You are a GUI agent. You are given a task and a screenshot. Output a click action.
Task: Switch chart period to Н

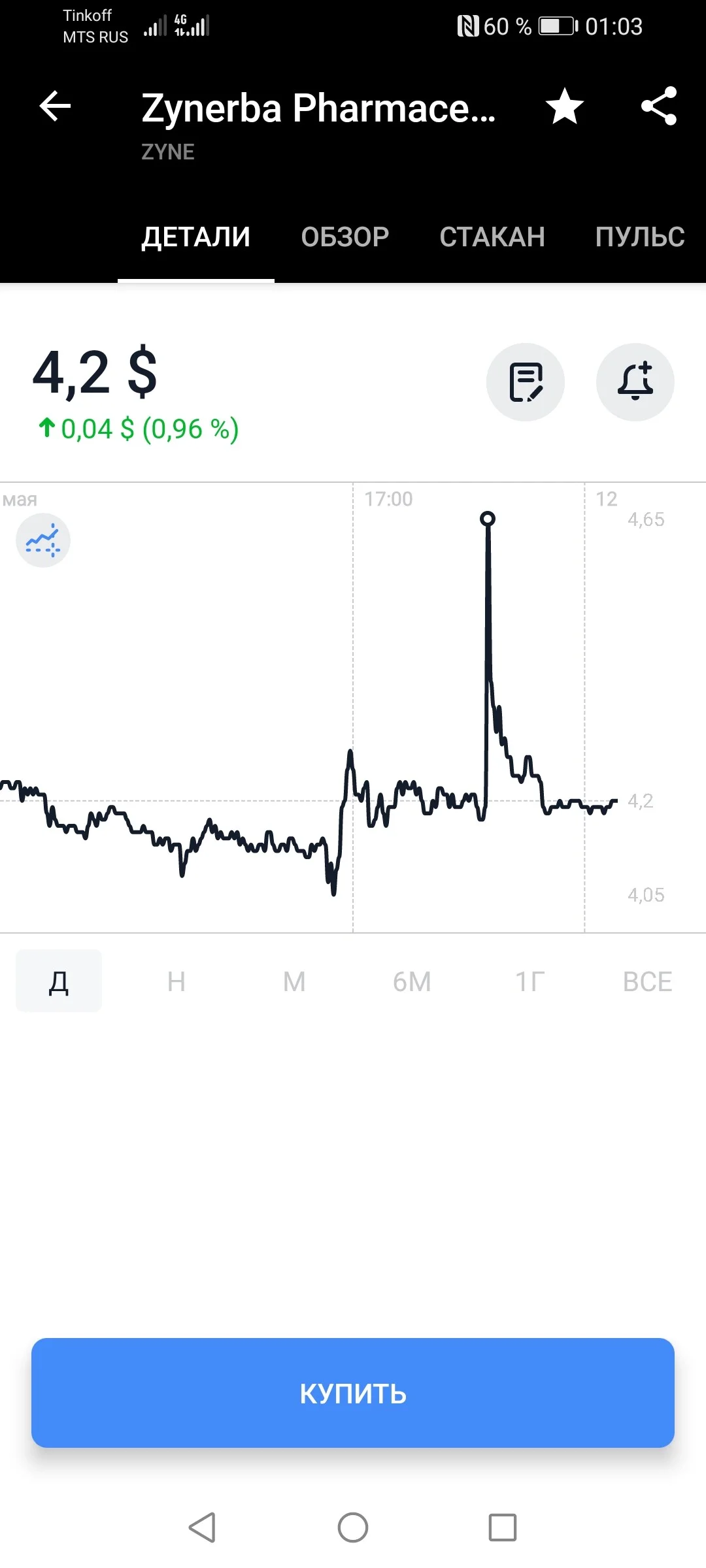pos(176,981)
